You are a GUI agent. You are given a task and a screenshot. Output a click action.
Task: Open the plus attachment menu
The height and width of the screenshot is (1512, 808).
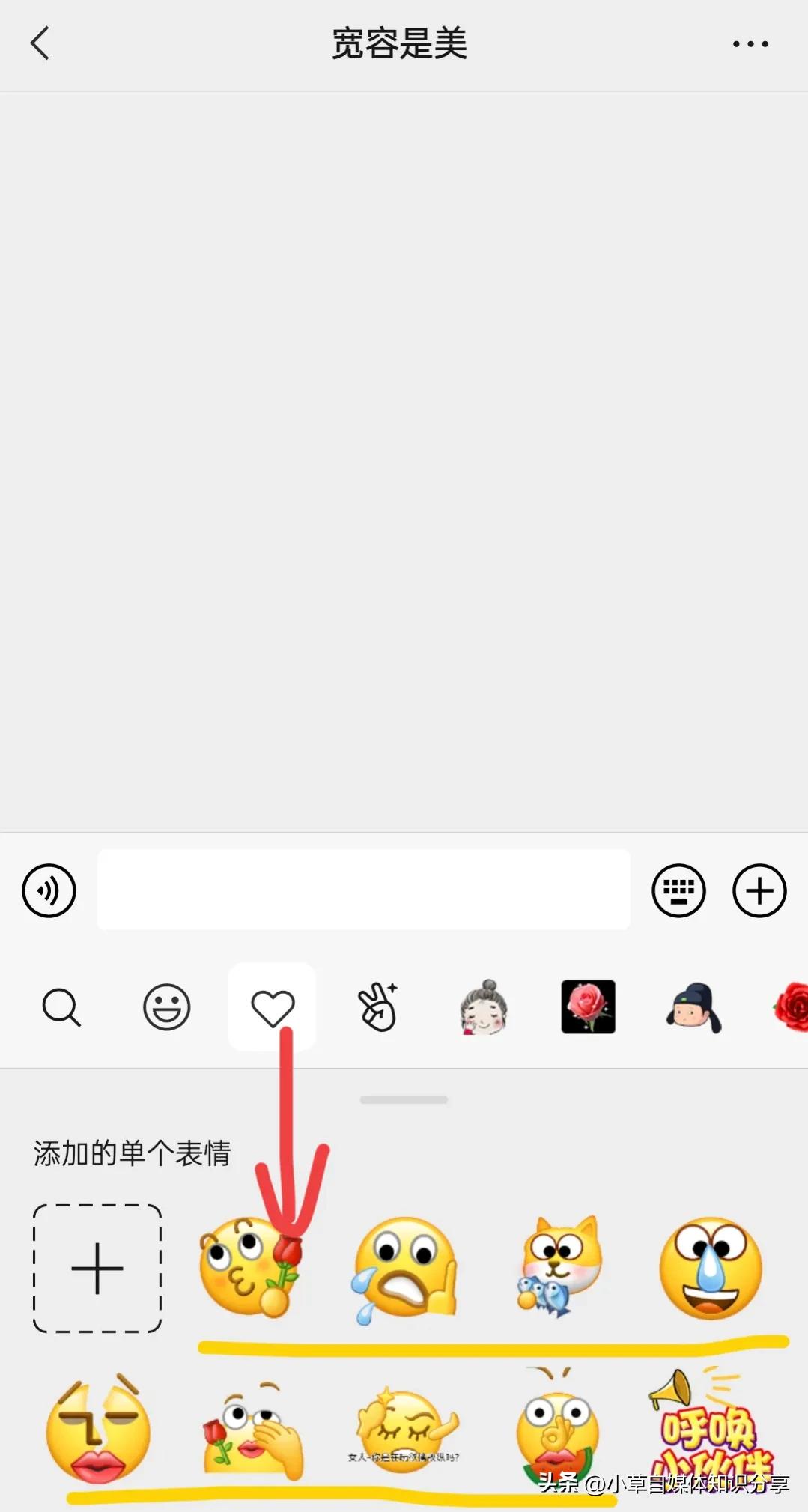761,890
